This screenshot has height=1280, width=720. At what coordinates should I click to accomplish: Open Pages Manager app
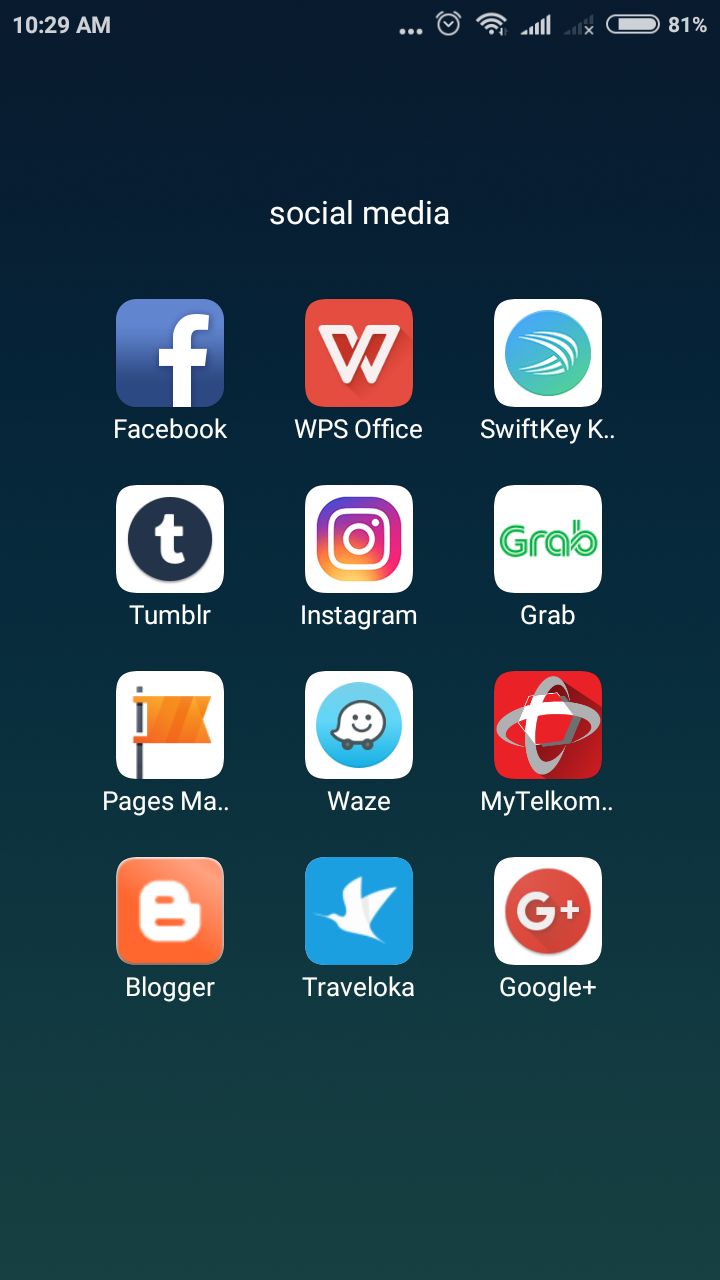(x=170, y=725)
